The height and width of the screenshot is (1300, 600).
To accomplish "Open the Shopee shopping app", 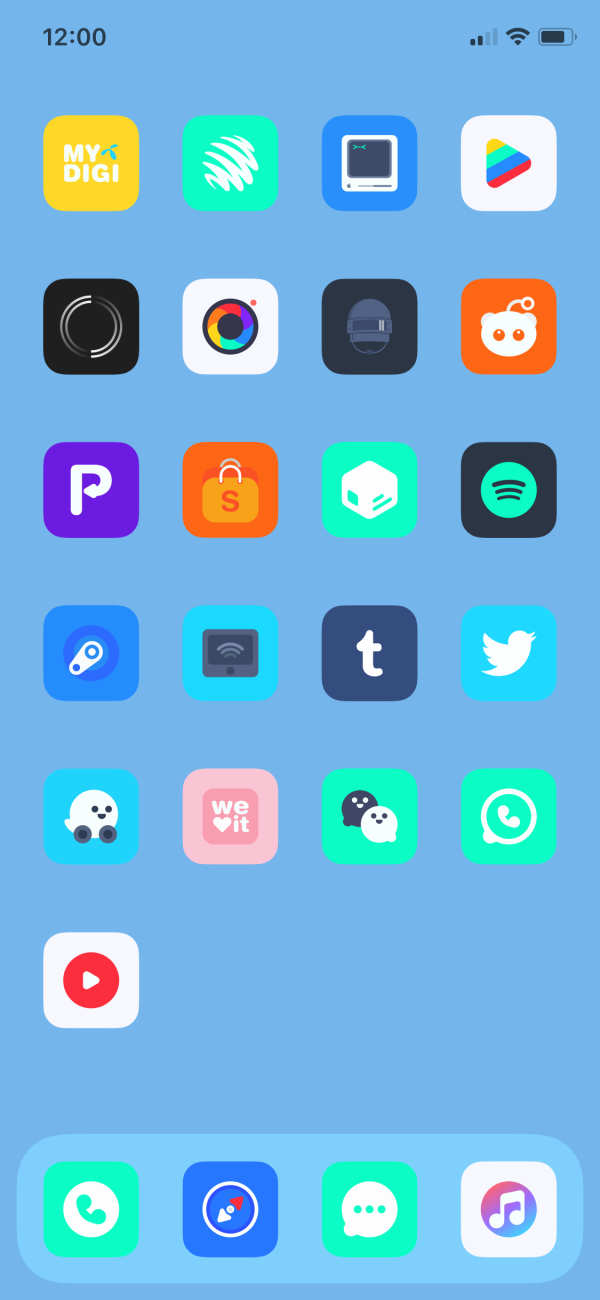I will tap(230, 490).
